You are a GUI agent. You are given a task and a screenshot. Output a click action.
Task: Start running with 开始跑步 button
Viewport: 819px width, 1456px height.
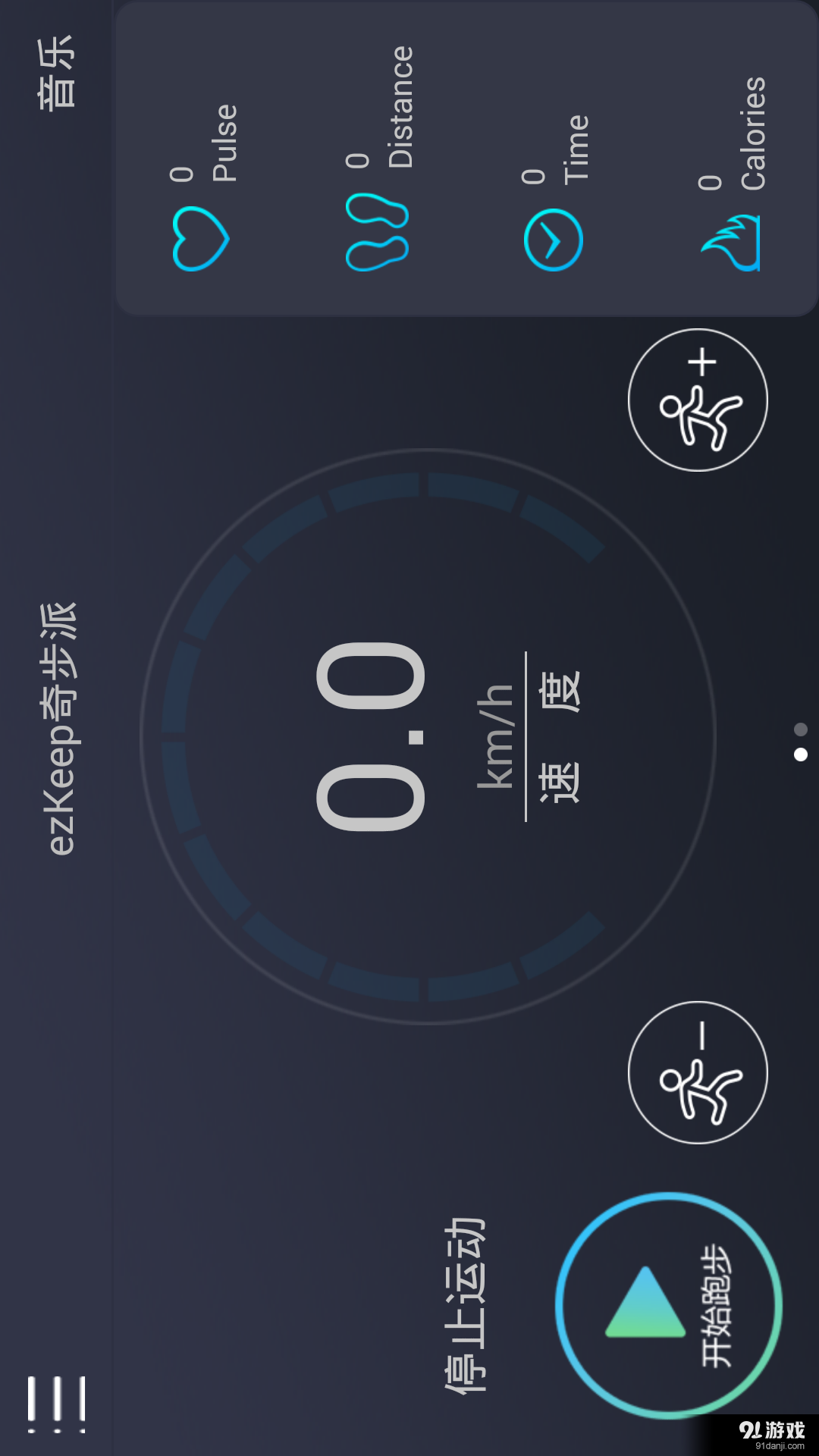tap(669, 1306)
